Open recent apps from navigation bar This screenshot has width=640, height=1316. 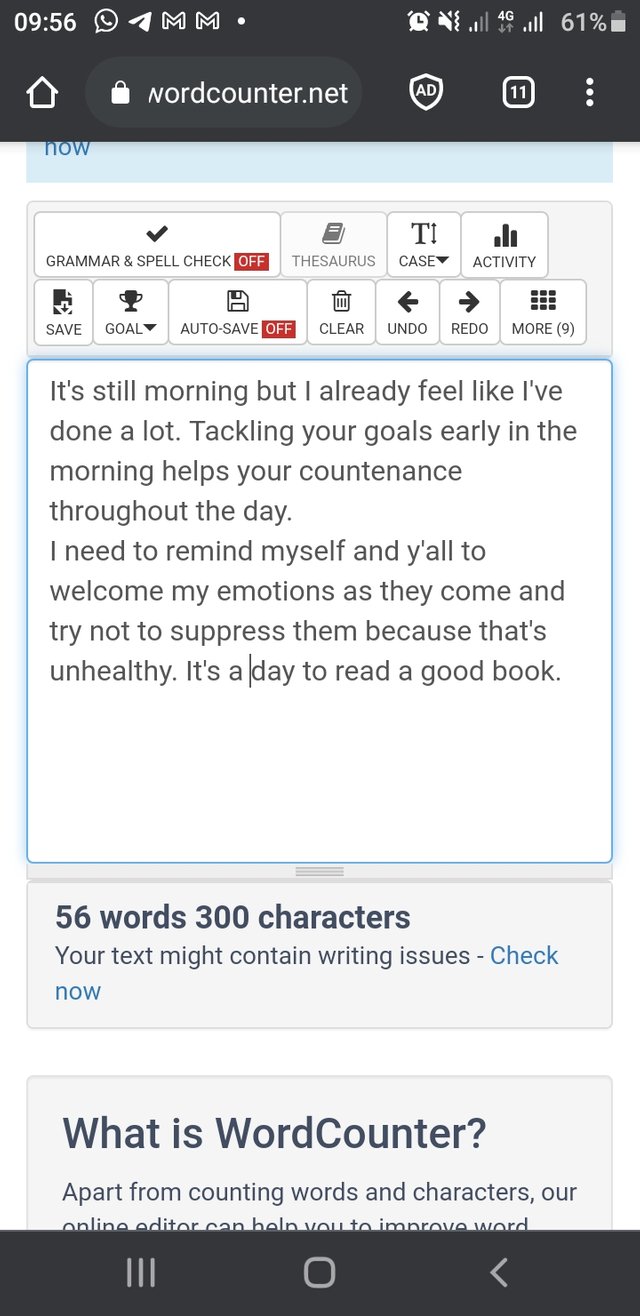coord(141,1272)
